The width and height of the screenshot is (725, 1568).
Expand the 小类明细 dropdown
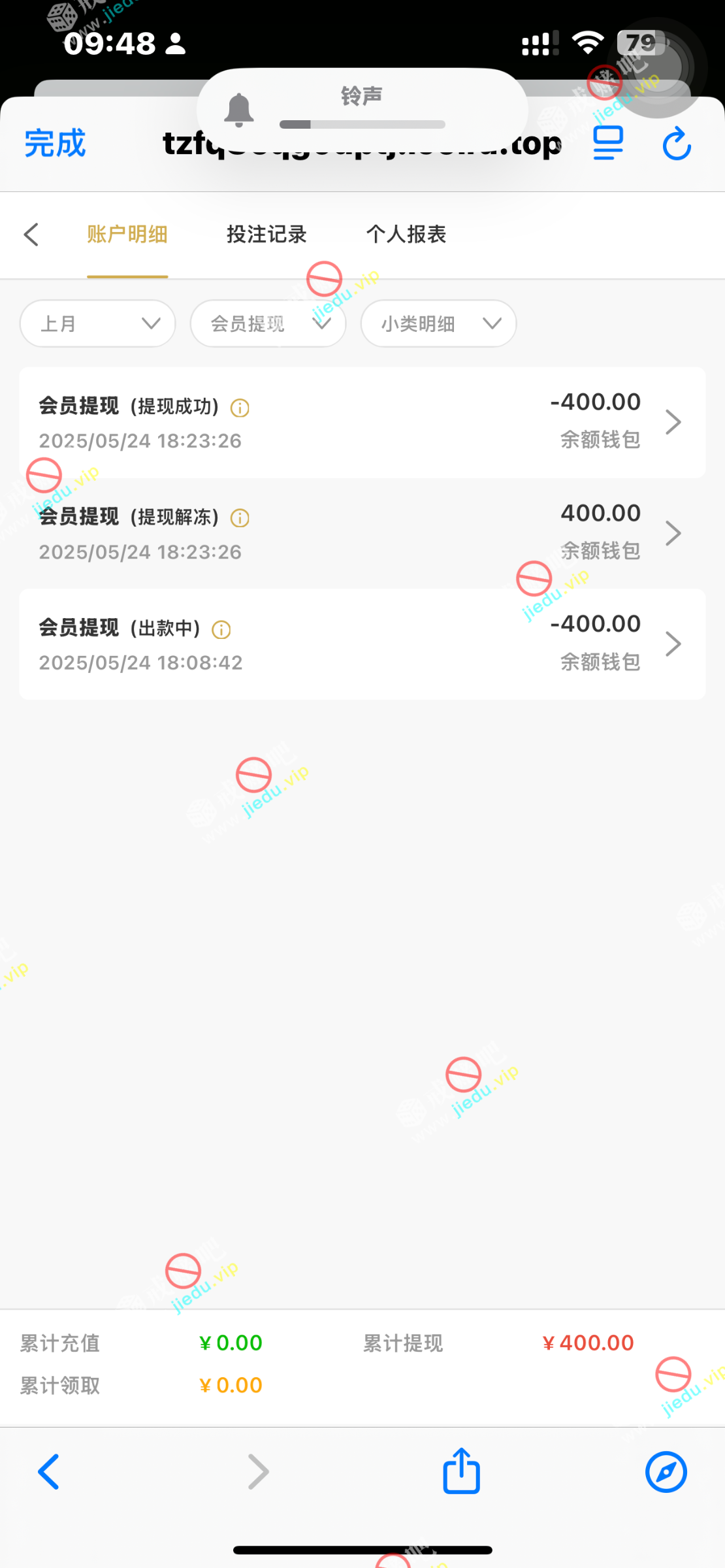point(438,323)
